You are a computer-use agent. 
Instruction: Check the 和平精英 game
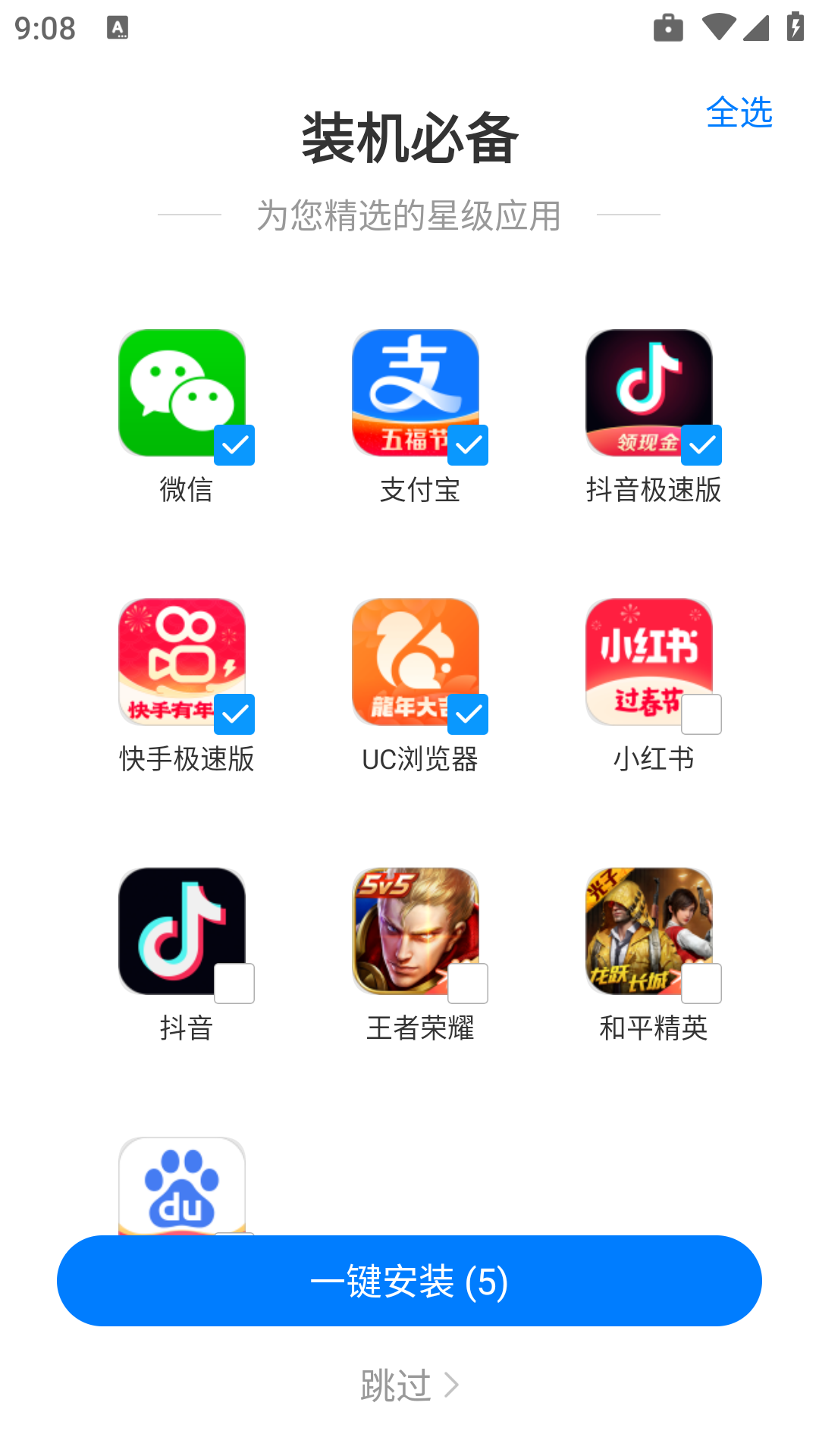pyautogui.click(x=701, y=984)
